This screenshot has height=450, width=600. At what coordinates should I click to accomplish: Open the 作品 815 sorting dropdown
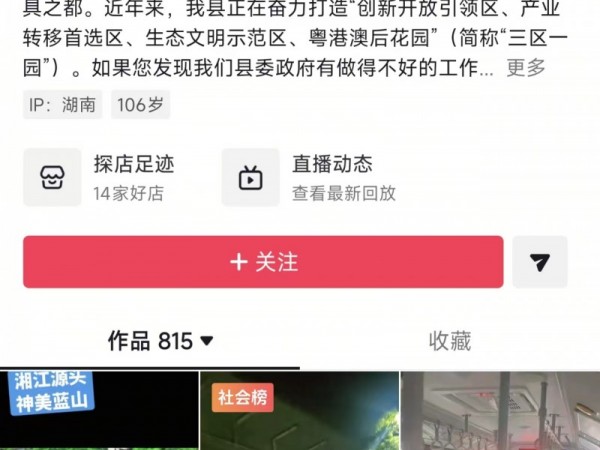pyautogui.click(x=162, y=341)
